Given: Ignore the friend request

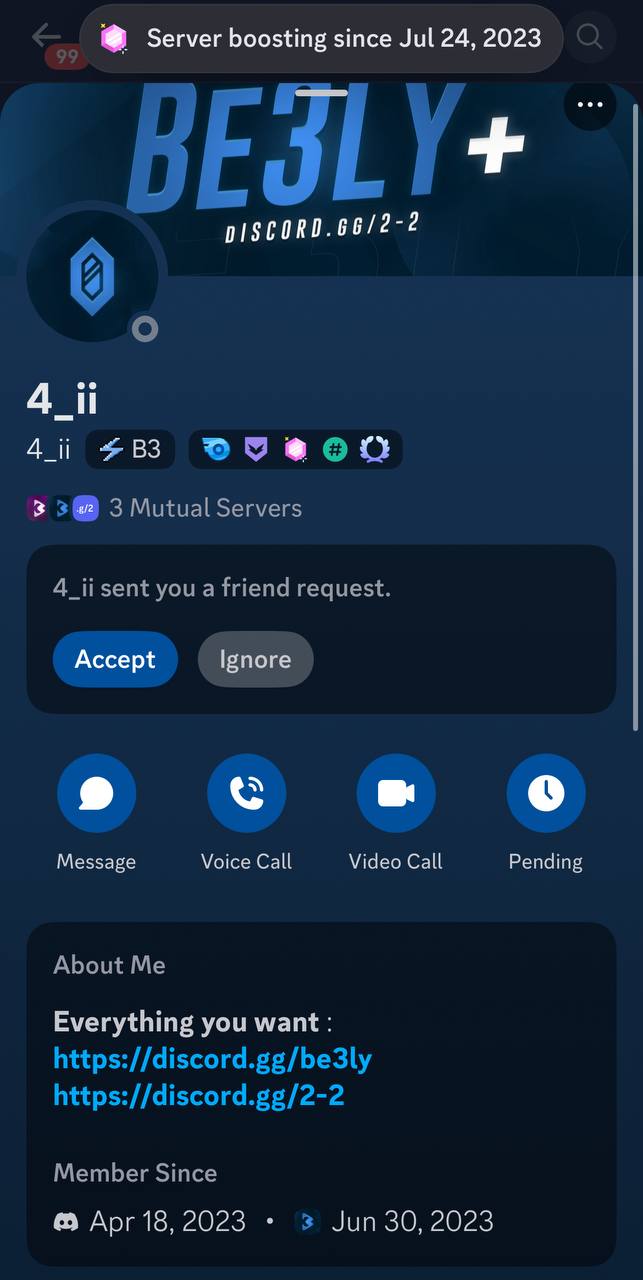Looking at the screenshot, I should tap(255, 660).
